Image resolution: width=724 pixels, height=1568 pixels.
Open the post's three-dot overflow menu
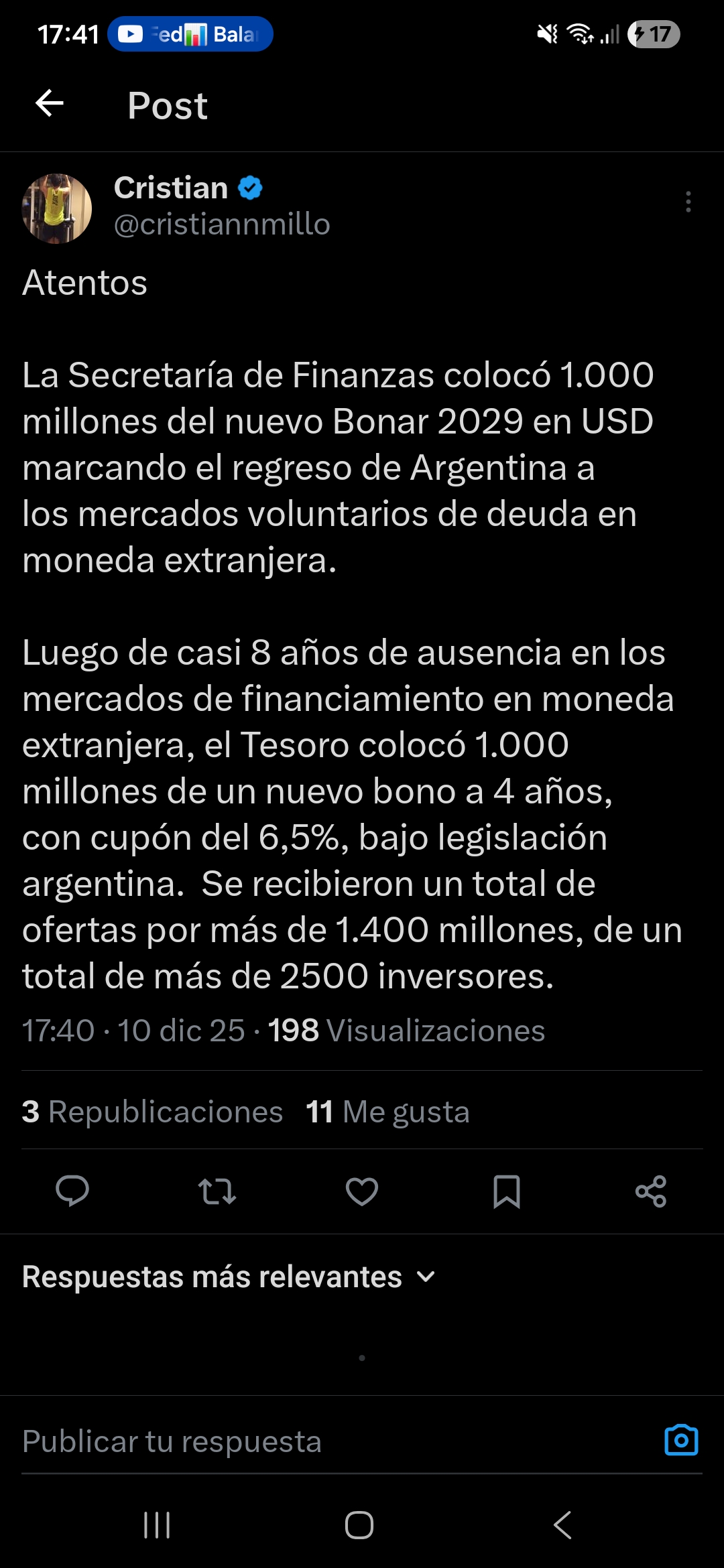click(688, 202)
